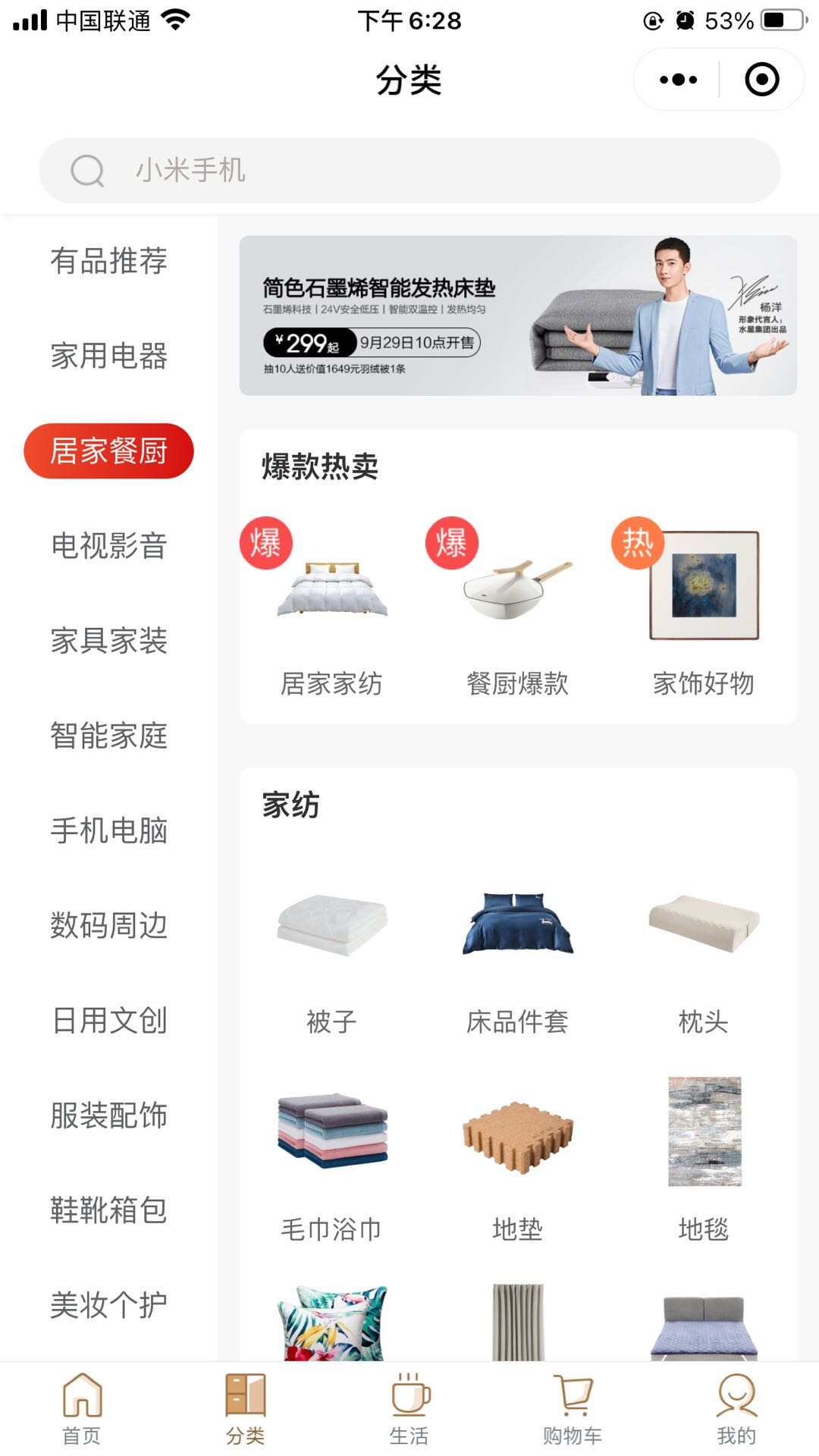Select the 有品推荐 category

point(108,261)
